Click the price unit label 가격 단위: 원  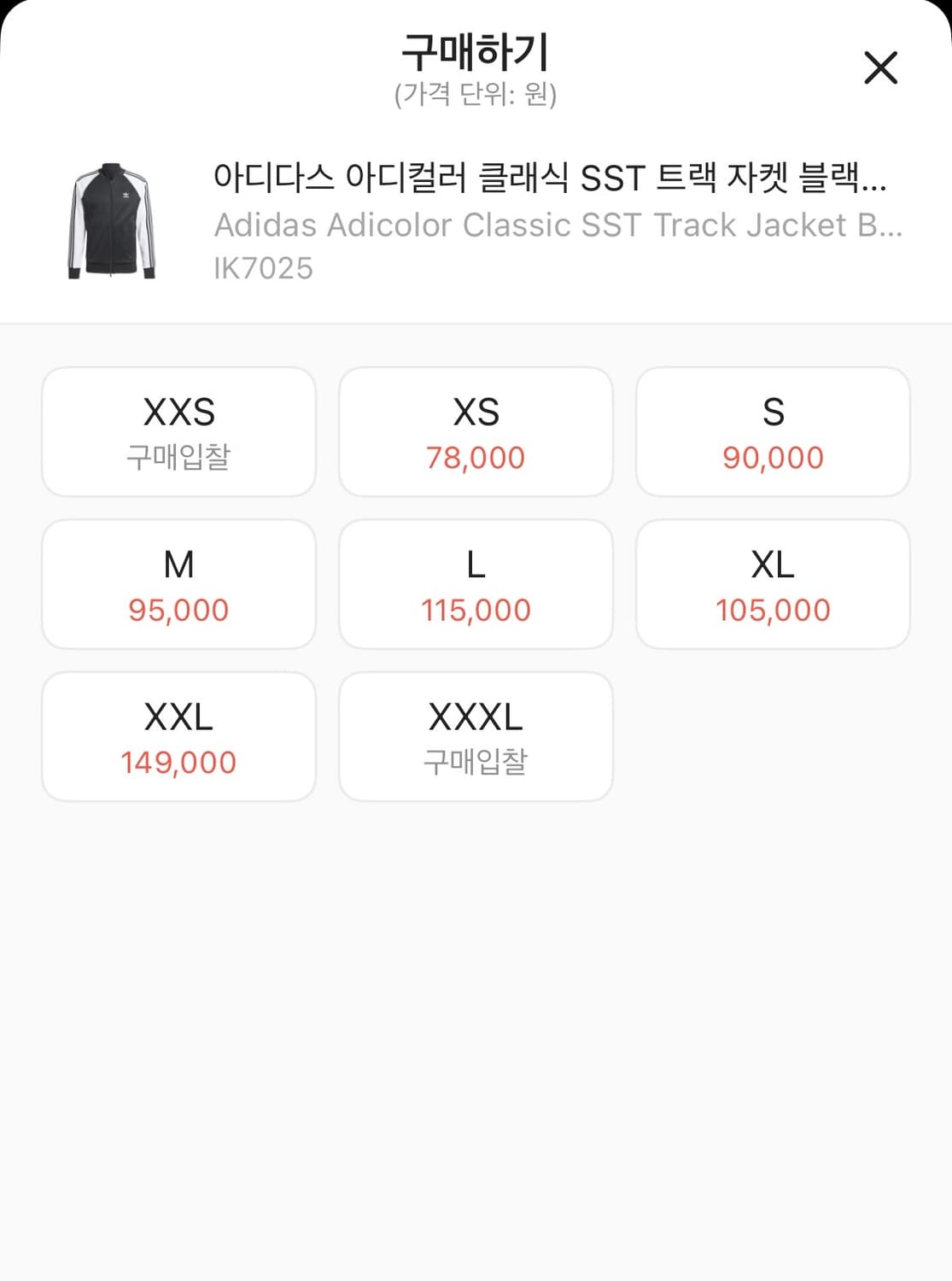(x=476, y=94)
